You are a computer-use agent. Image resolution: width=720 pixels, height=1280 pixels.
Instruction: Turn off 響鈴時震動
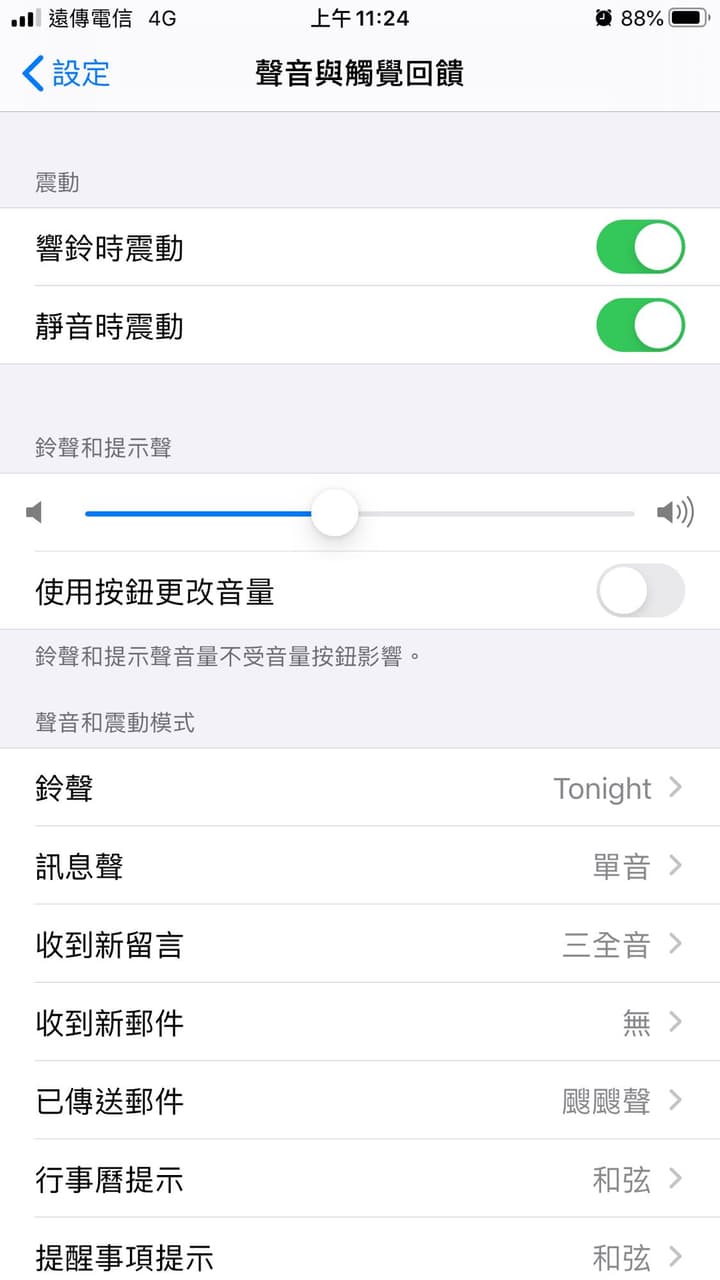640,247
